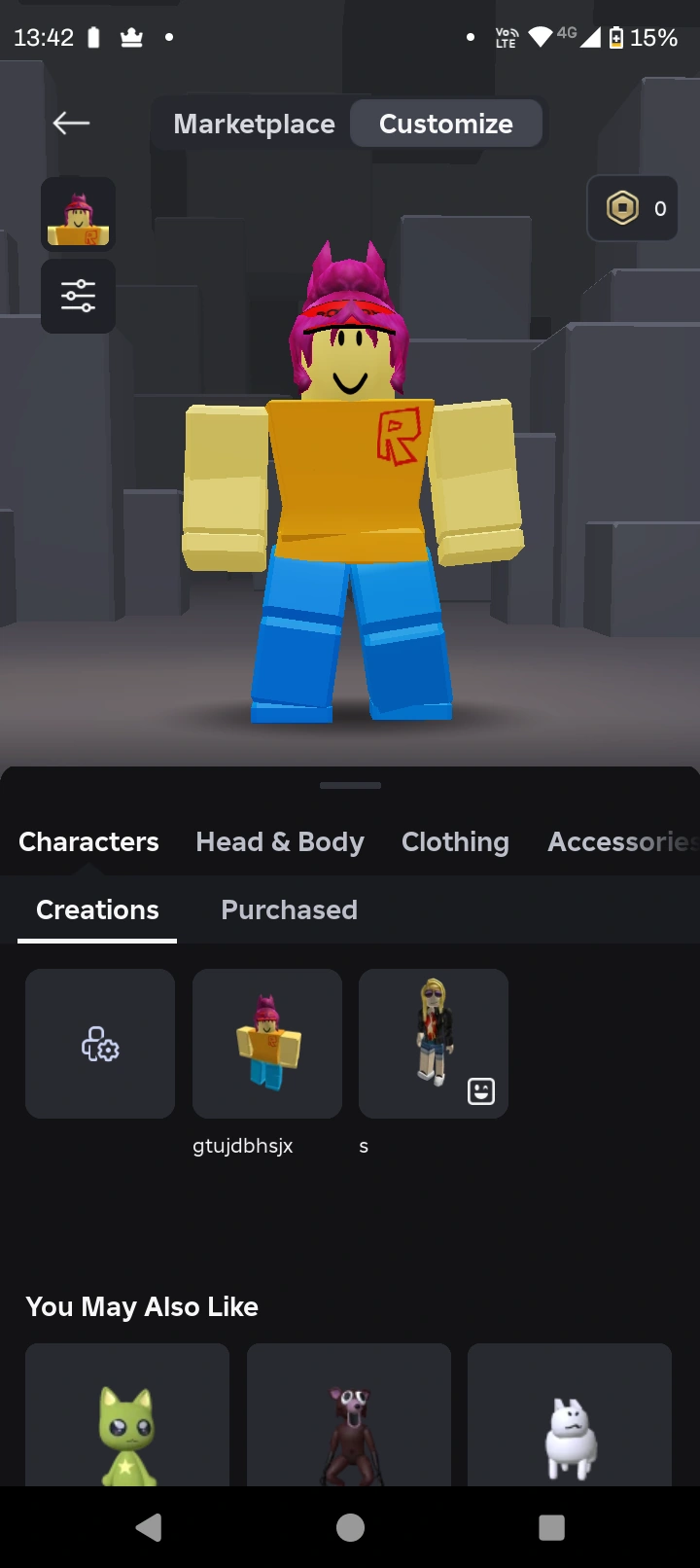700x1568 pixels.
Task: Open the green cat suggested item
Action: pos(127,1415)
